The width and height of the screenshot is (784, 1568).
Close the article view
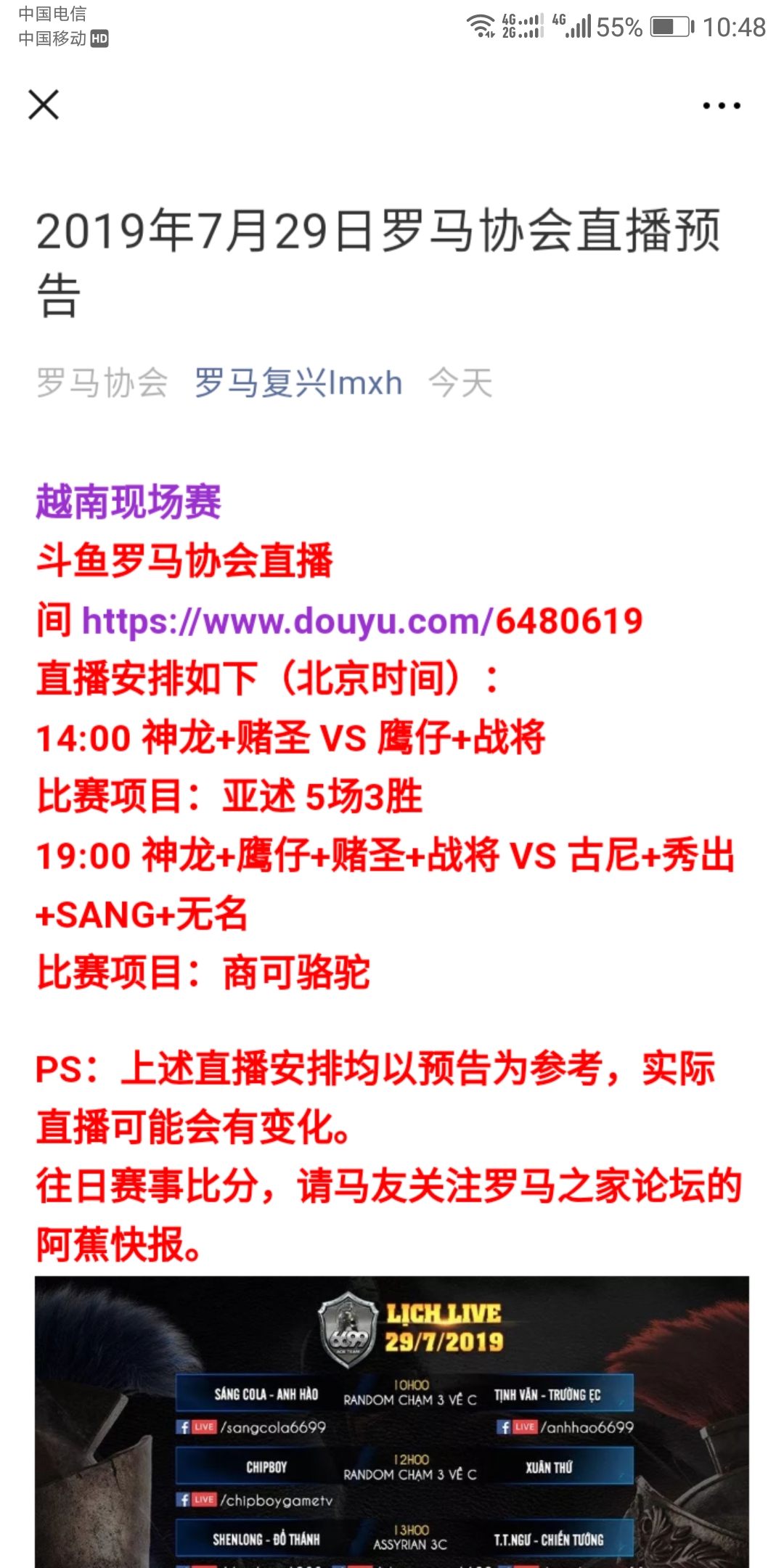pyautogui.click(x=44, y=104)
